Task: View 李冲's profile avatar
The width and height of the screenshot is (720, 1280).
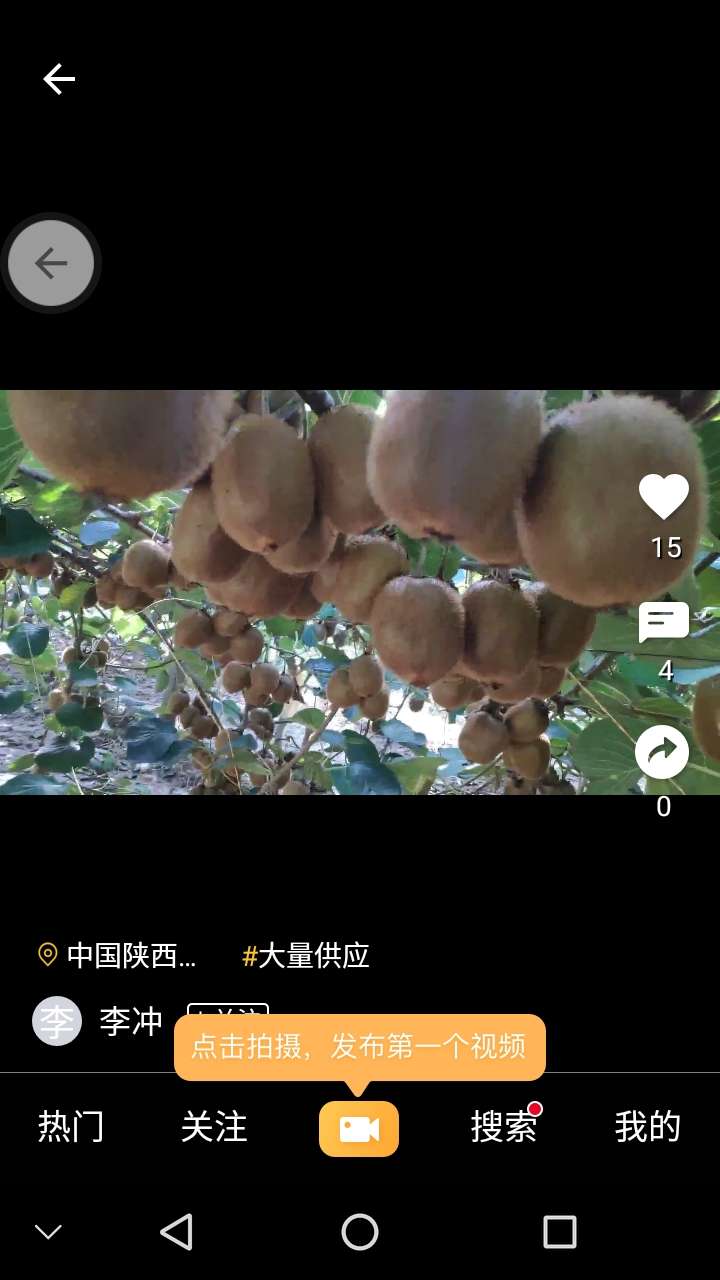Action: point(57,1021)
